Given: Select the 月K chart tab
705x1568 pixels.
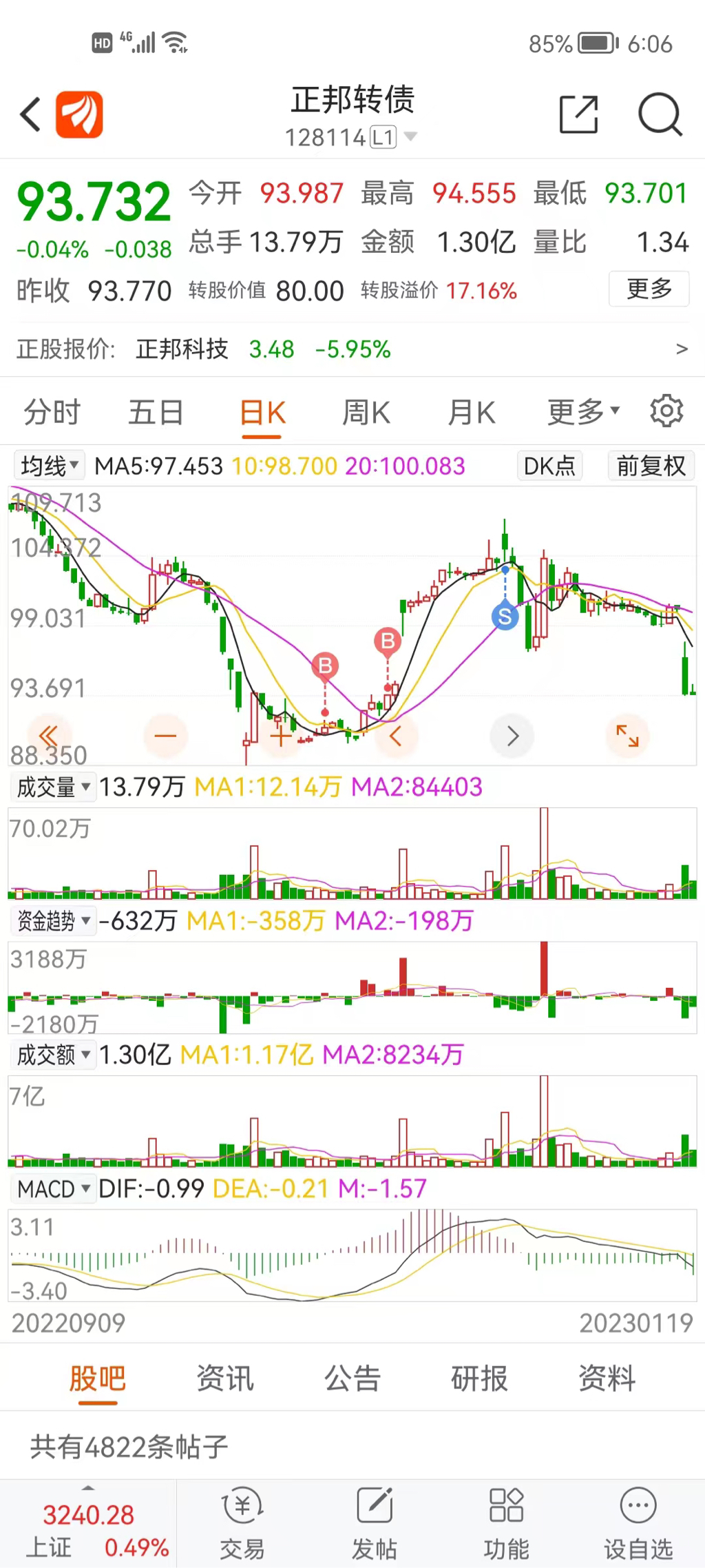Looking at the screenshot, I should pos(471,413).
